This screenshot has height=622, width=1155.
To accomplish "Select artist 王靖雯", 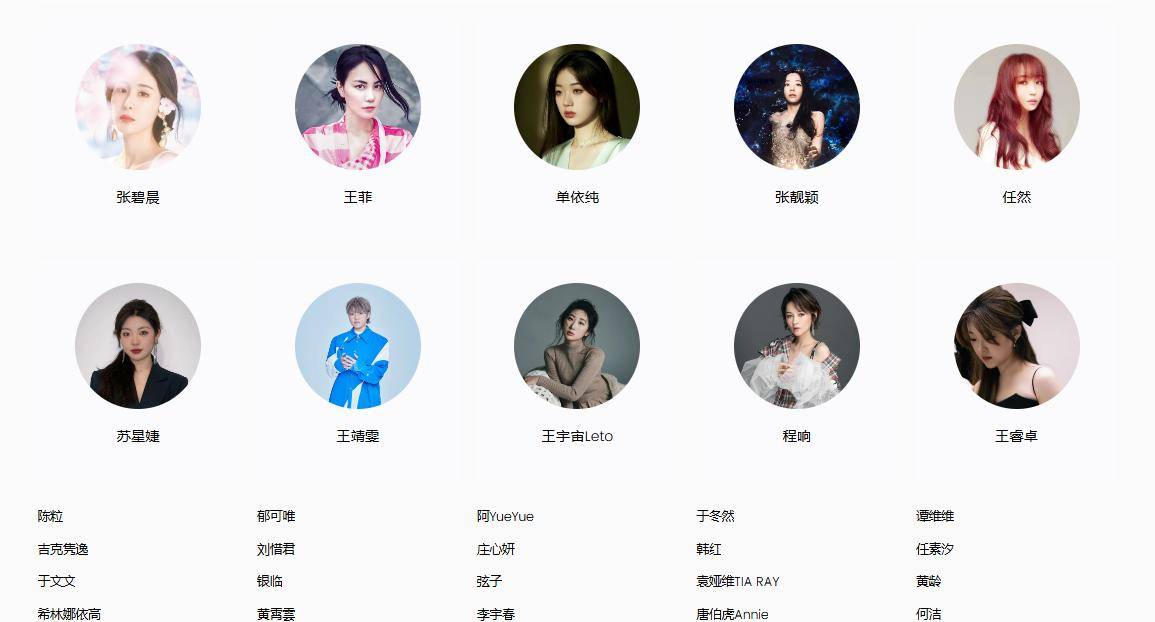I will pos(357,346).
